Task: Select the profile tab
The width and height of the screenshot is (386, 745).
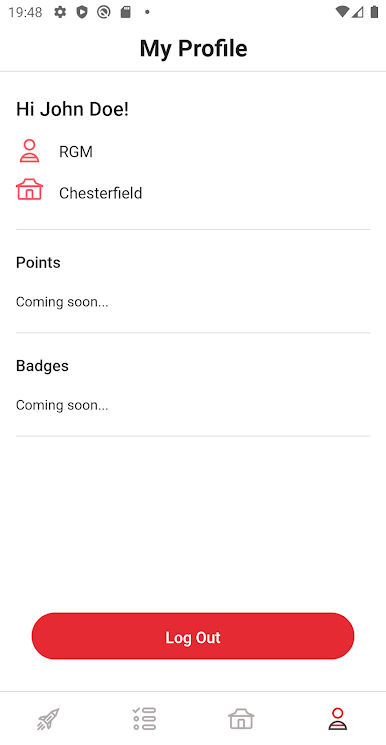Action: [338, 718]
